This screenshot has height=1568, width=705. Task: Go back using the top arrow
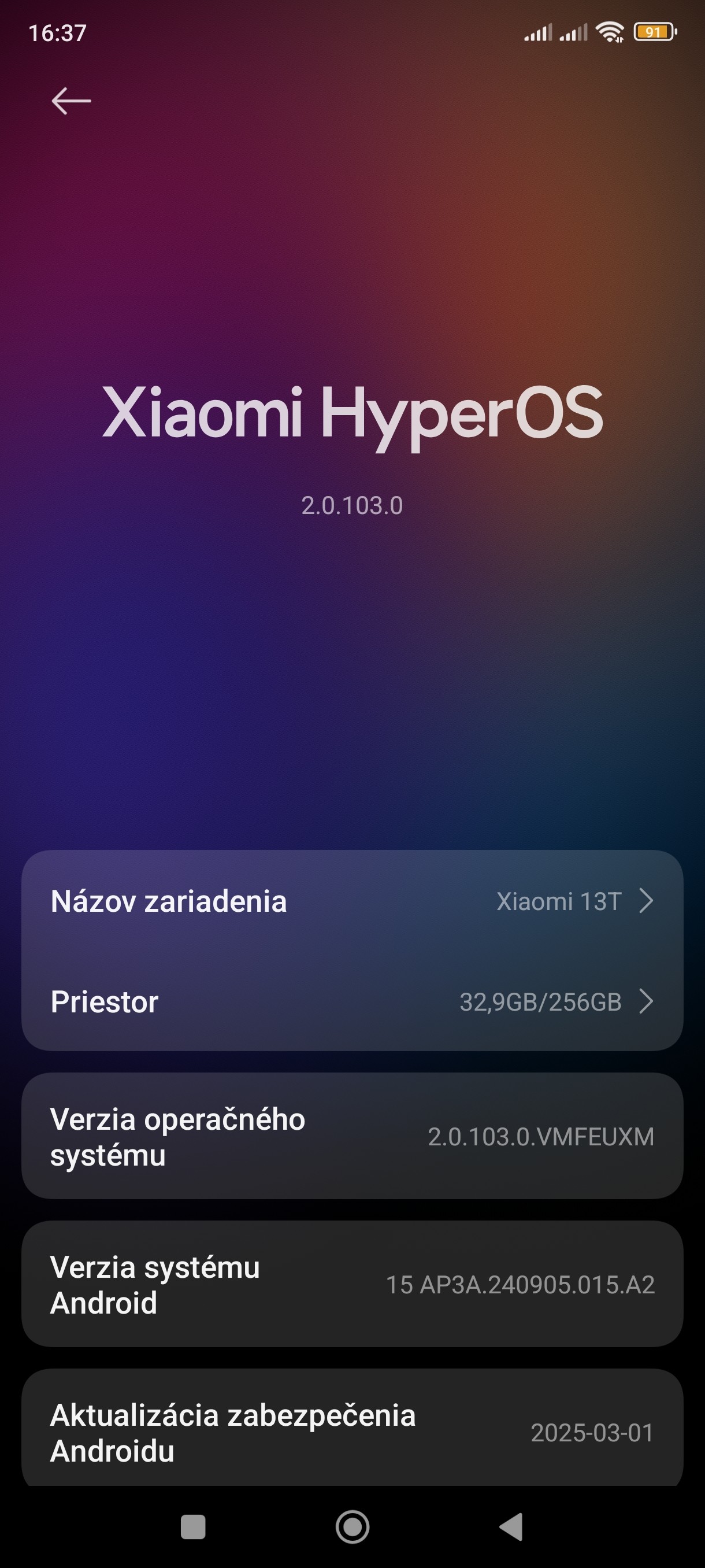71,101
